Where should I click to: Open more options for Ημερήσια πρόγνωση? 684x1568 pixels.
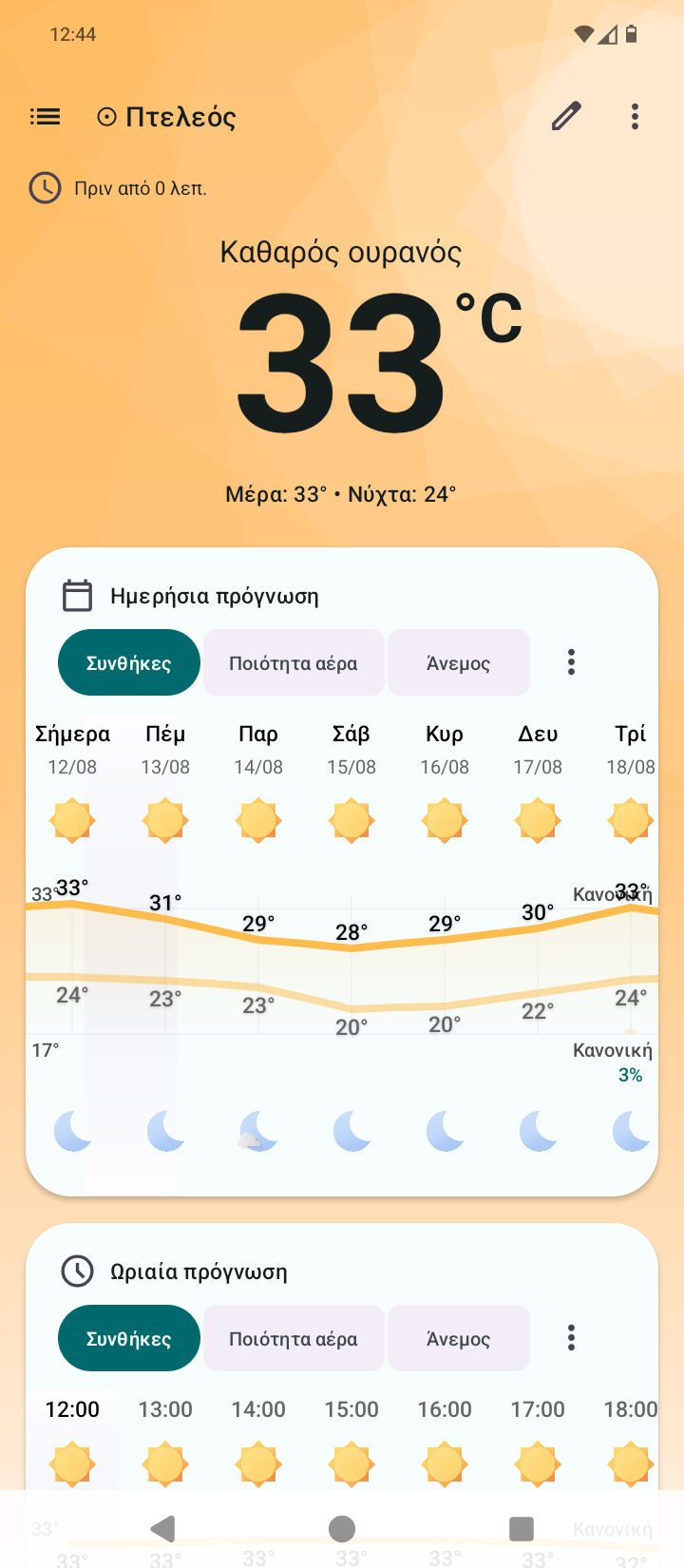pyautogui.click(x=571, y=662)
